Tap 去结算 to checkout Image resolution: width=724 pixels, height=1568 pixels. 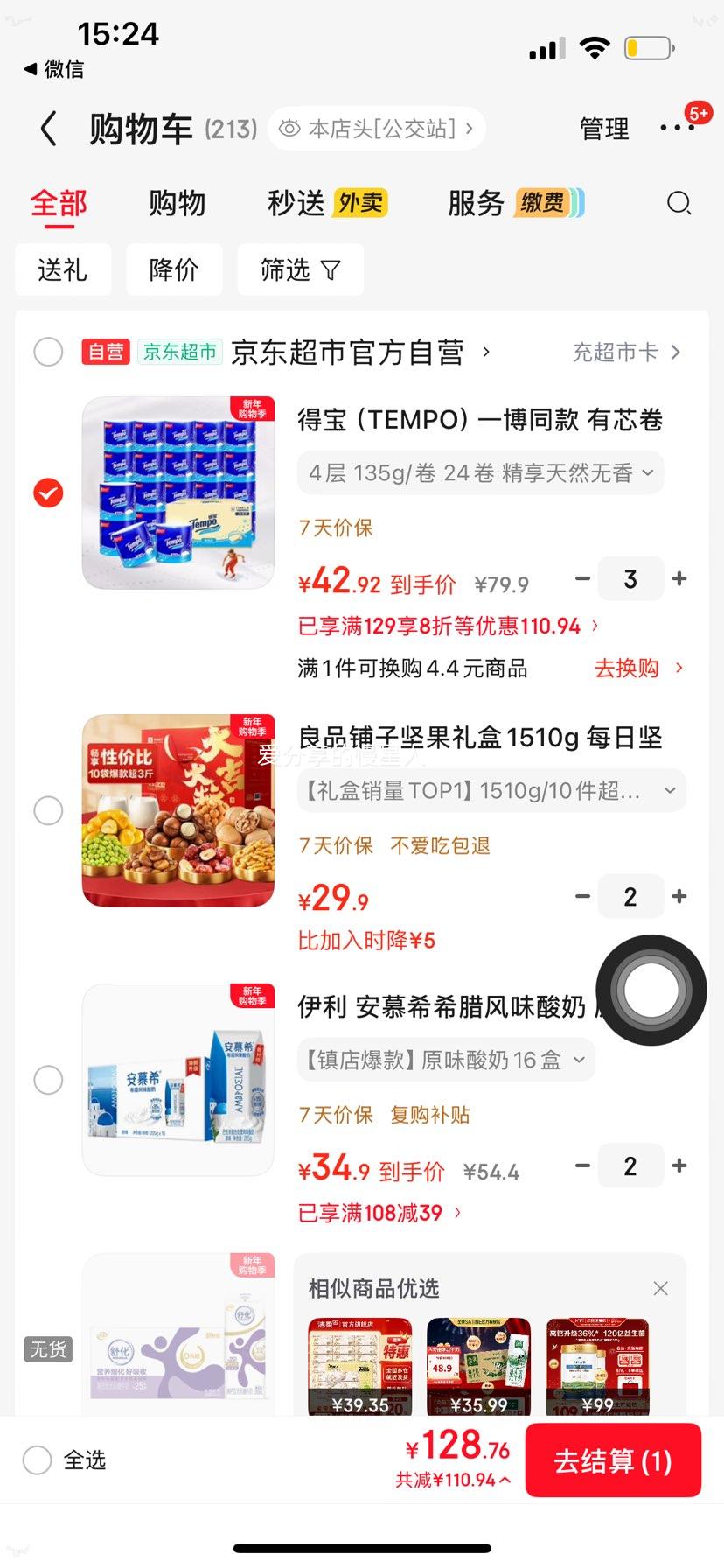(x=614, y=1459)
